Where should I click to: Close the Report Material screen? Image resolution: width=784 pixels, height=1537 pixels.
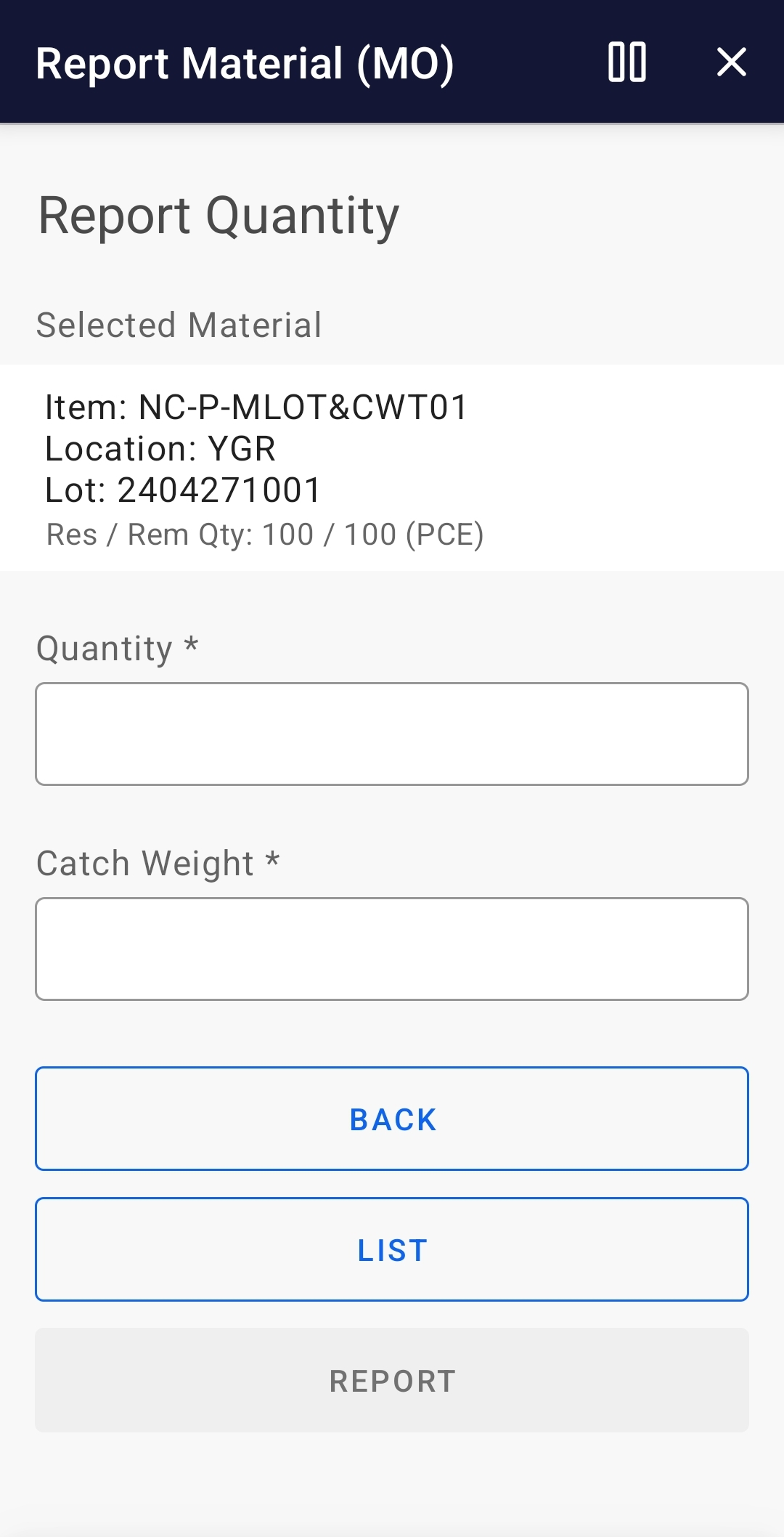point(731,62)
